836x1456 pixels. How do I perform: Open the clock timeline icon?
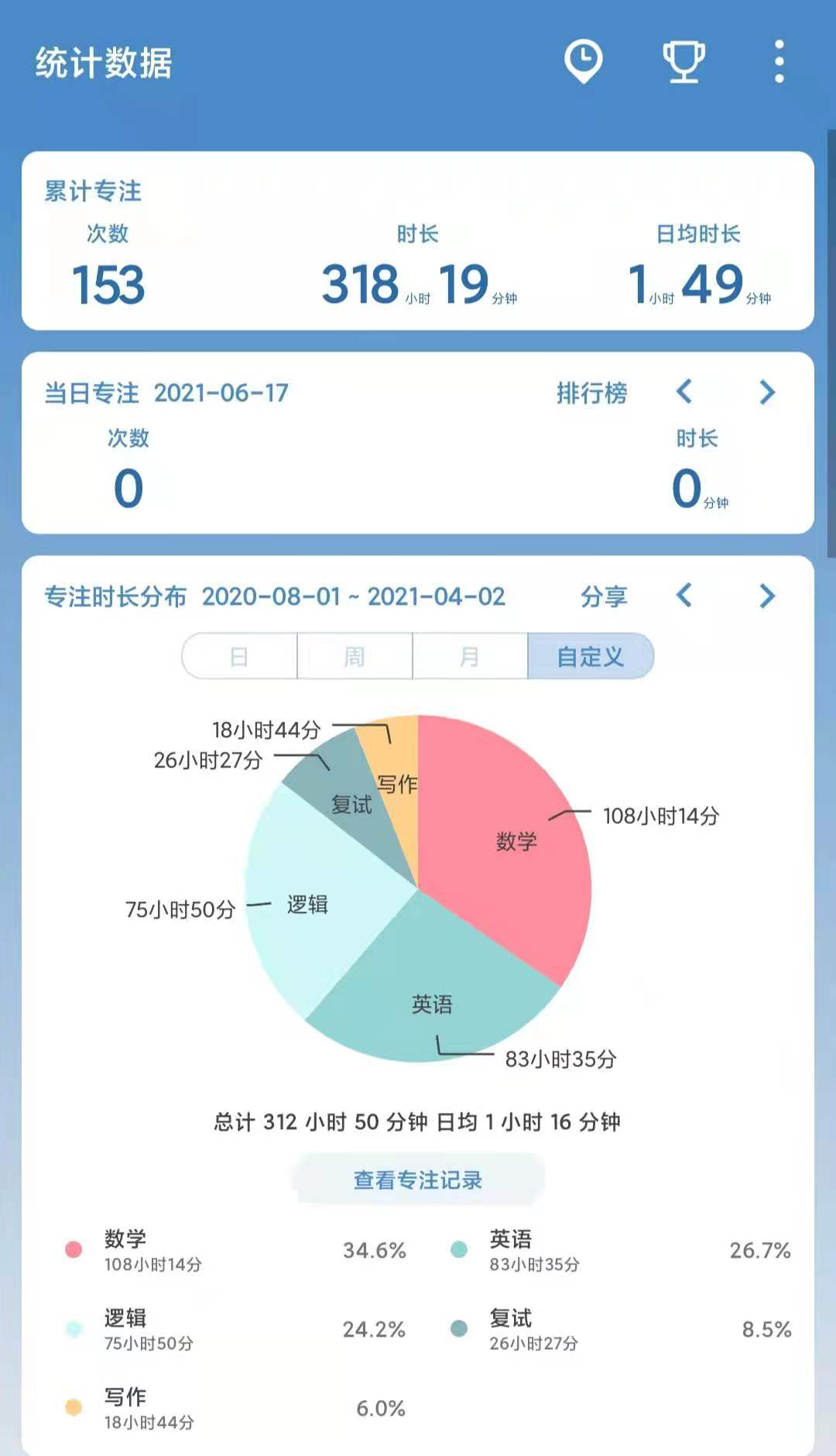pyautogui.click(x=584, y=61)
